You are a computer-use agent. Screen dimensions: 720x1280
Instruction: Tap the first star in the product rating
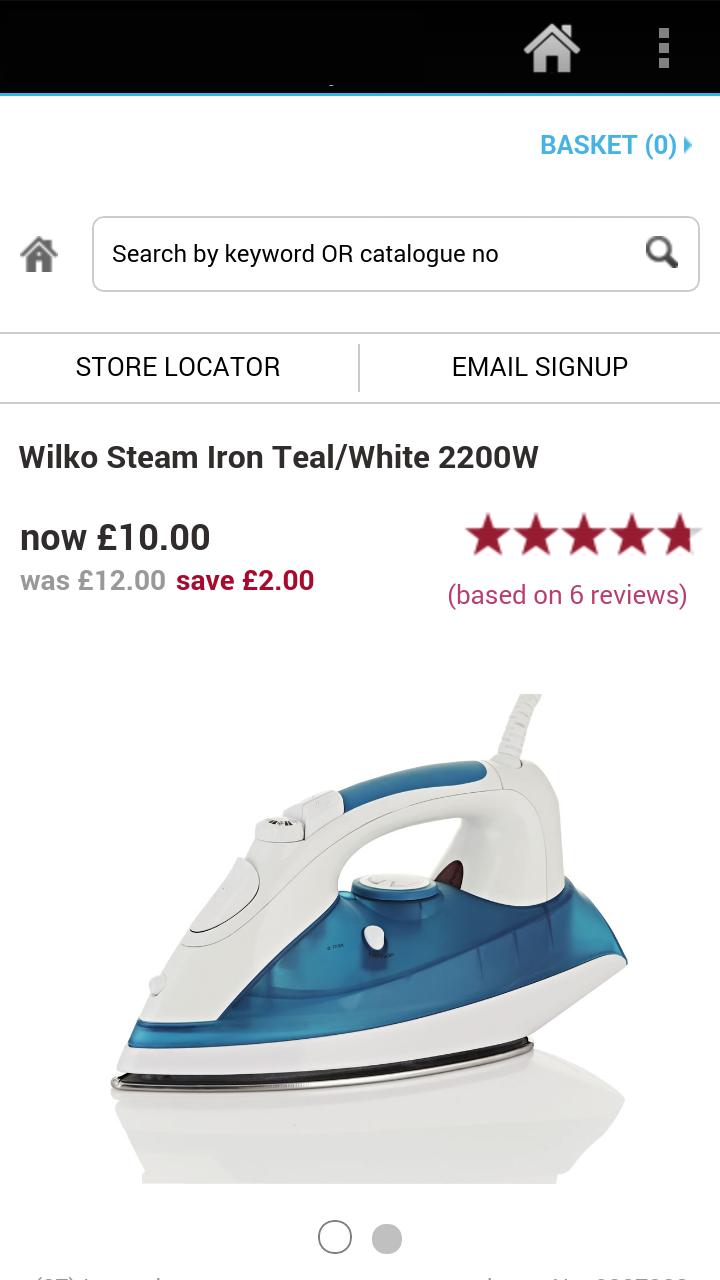point(489,533)
